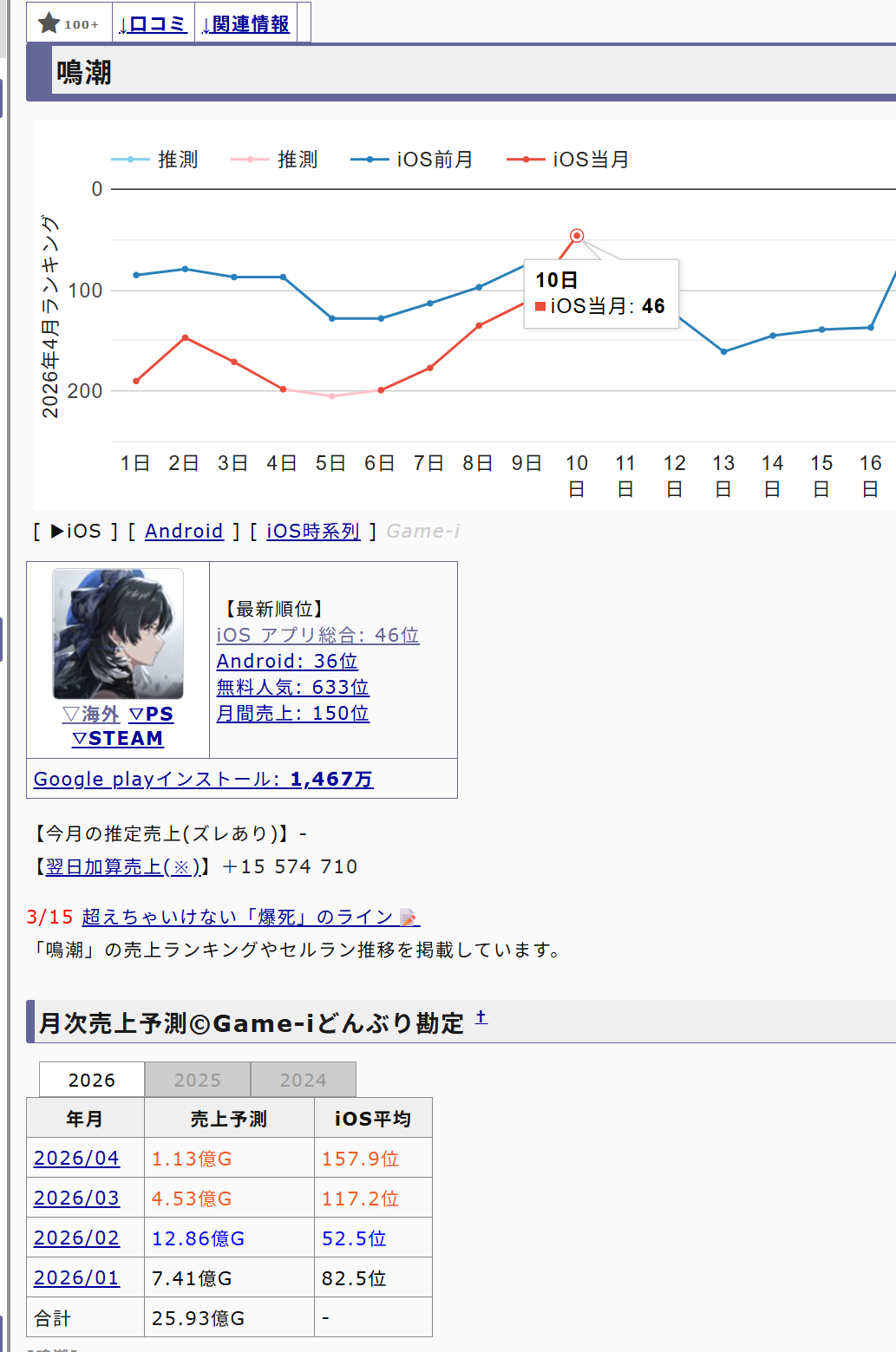Open the 翌日加算売上 explanation link
896x1352 pixels.
click(x=122, y=866)
